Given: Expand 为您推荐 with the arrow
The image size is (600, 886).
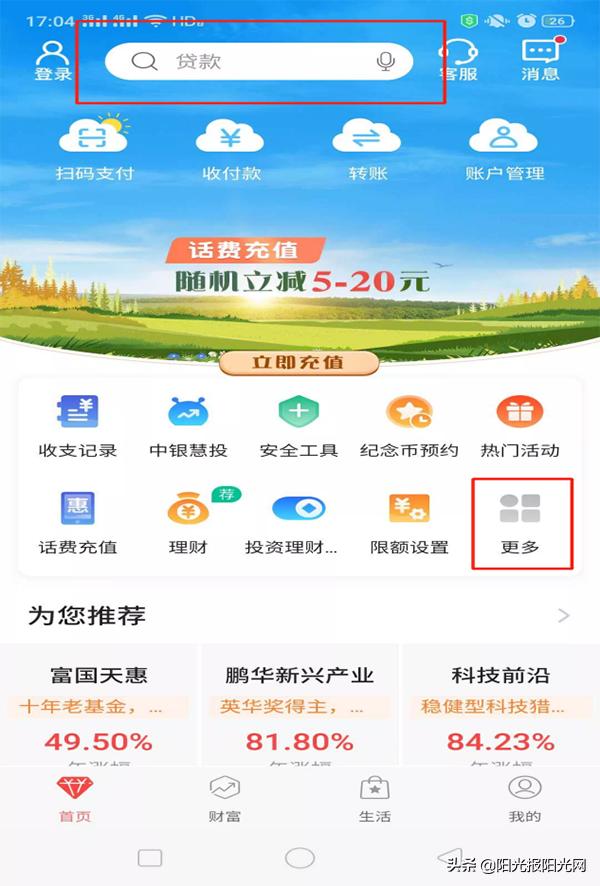Looking at the screenshot, I should (564, 615).
